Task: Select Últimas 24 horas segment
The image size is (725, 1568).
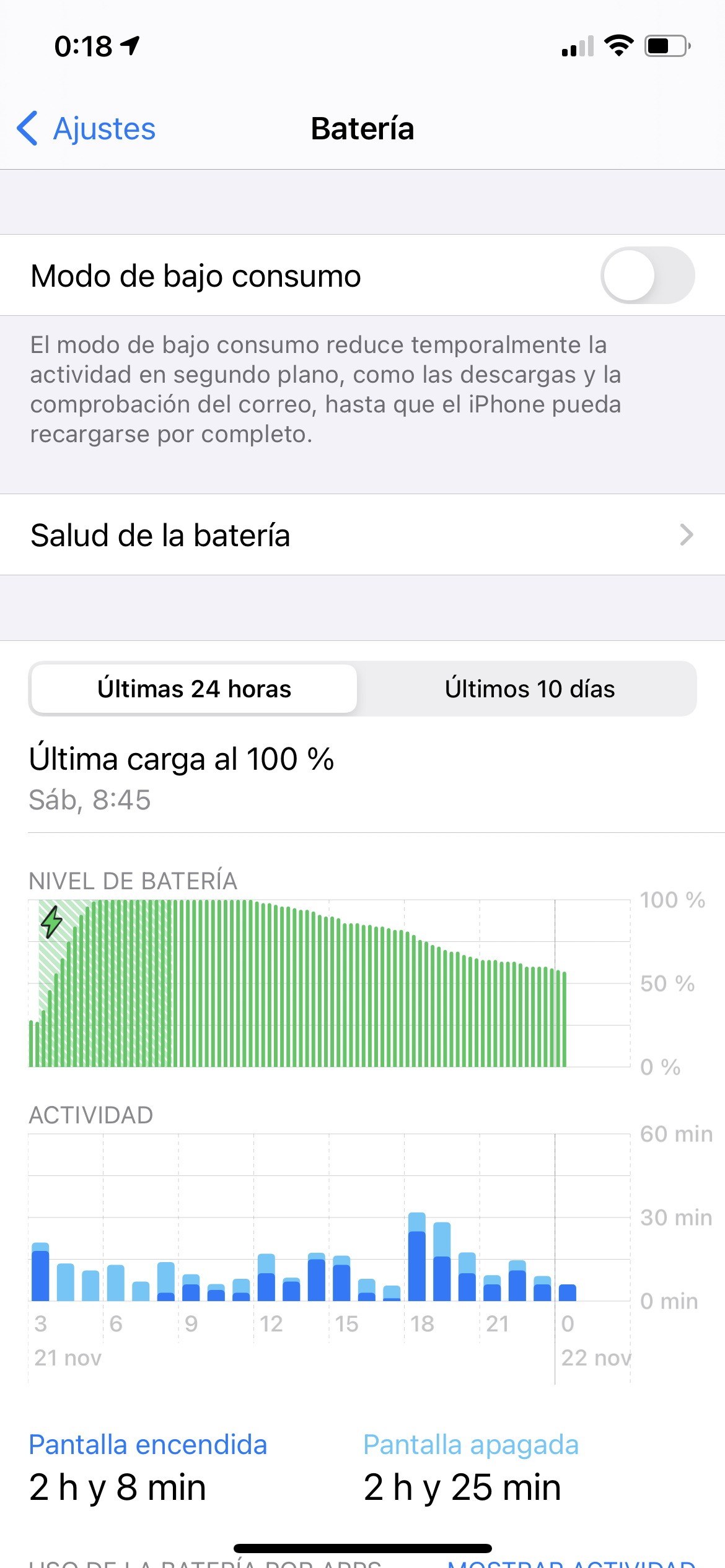Action: (194, 689)
